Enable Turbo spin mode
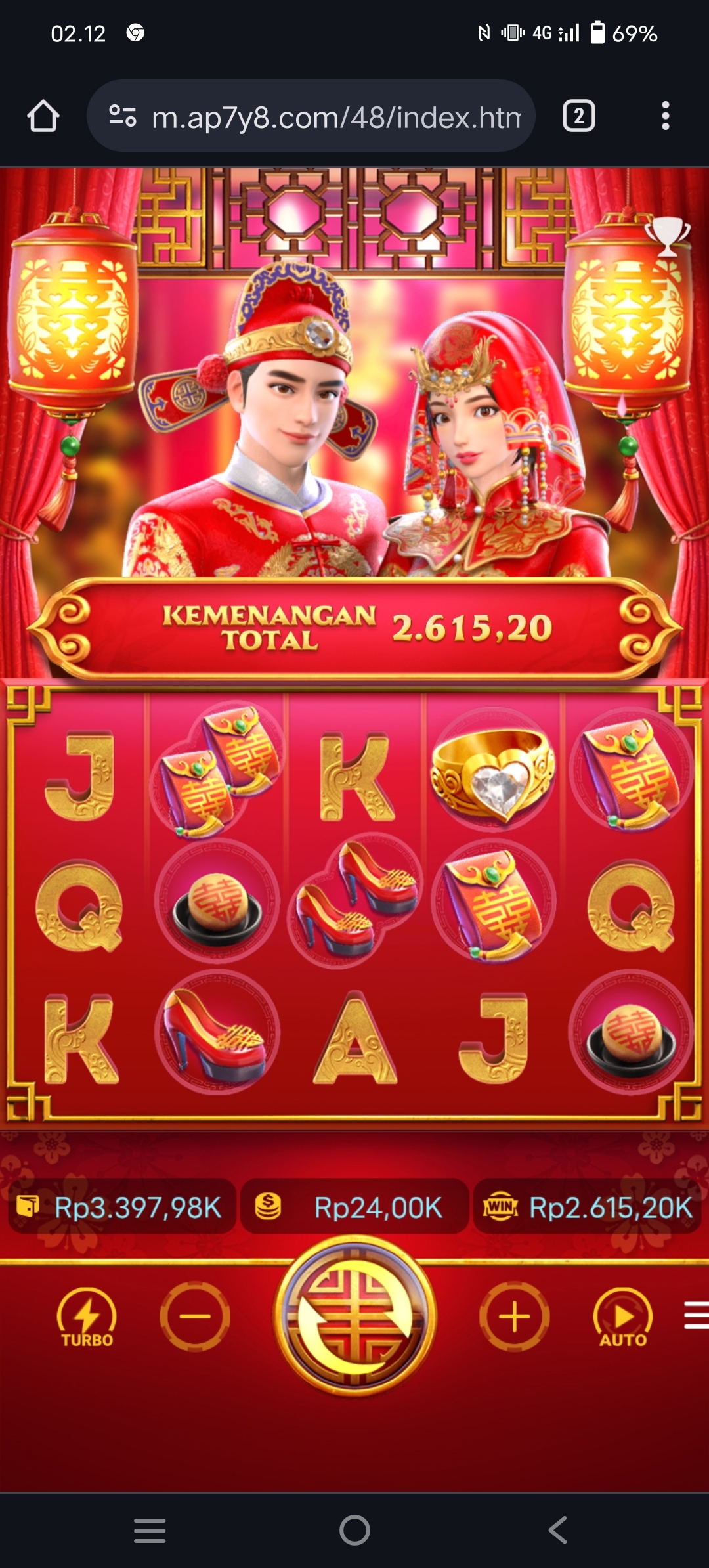The height and width of the screenshot is (1568, 709). click(x=87, y=1317)
